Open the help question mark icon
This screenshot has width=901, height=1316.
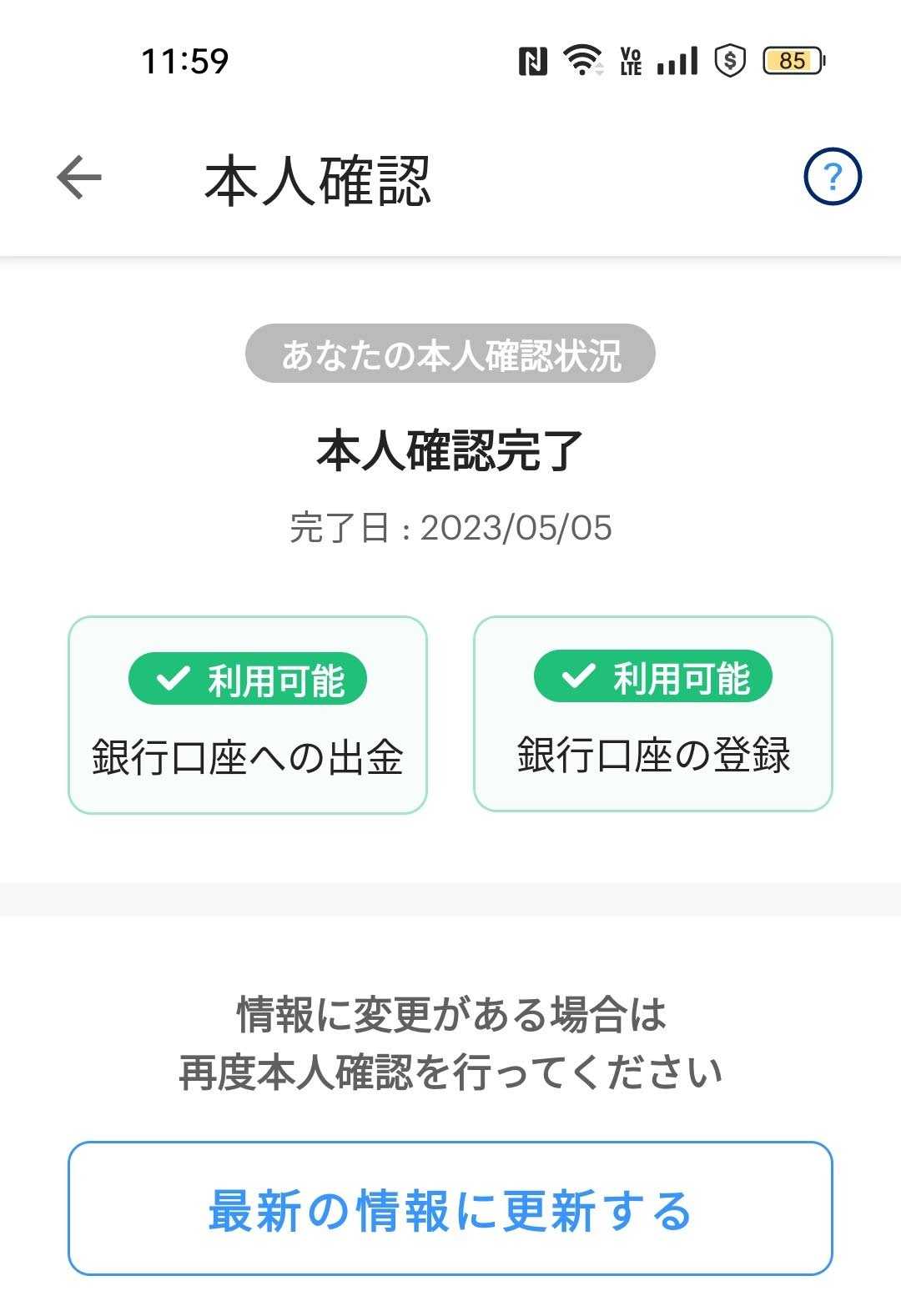click(x=832, y=176)
